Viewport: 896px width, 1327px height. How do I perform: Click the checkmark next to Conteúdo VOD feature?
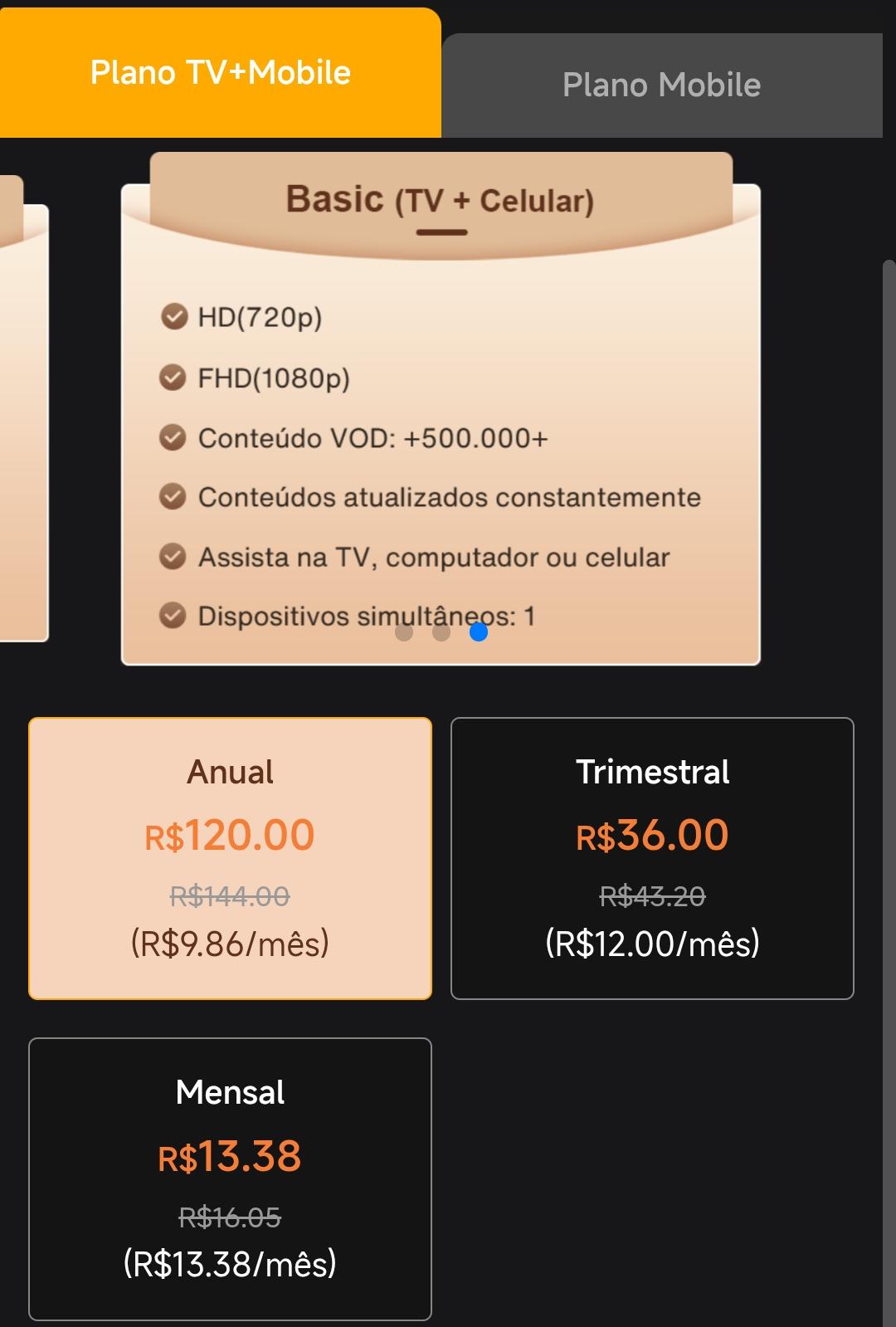click(x=173, y=437)
